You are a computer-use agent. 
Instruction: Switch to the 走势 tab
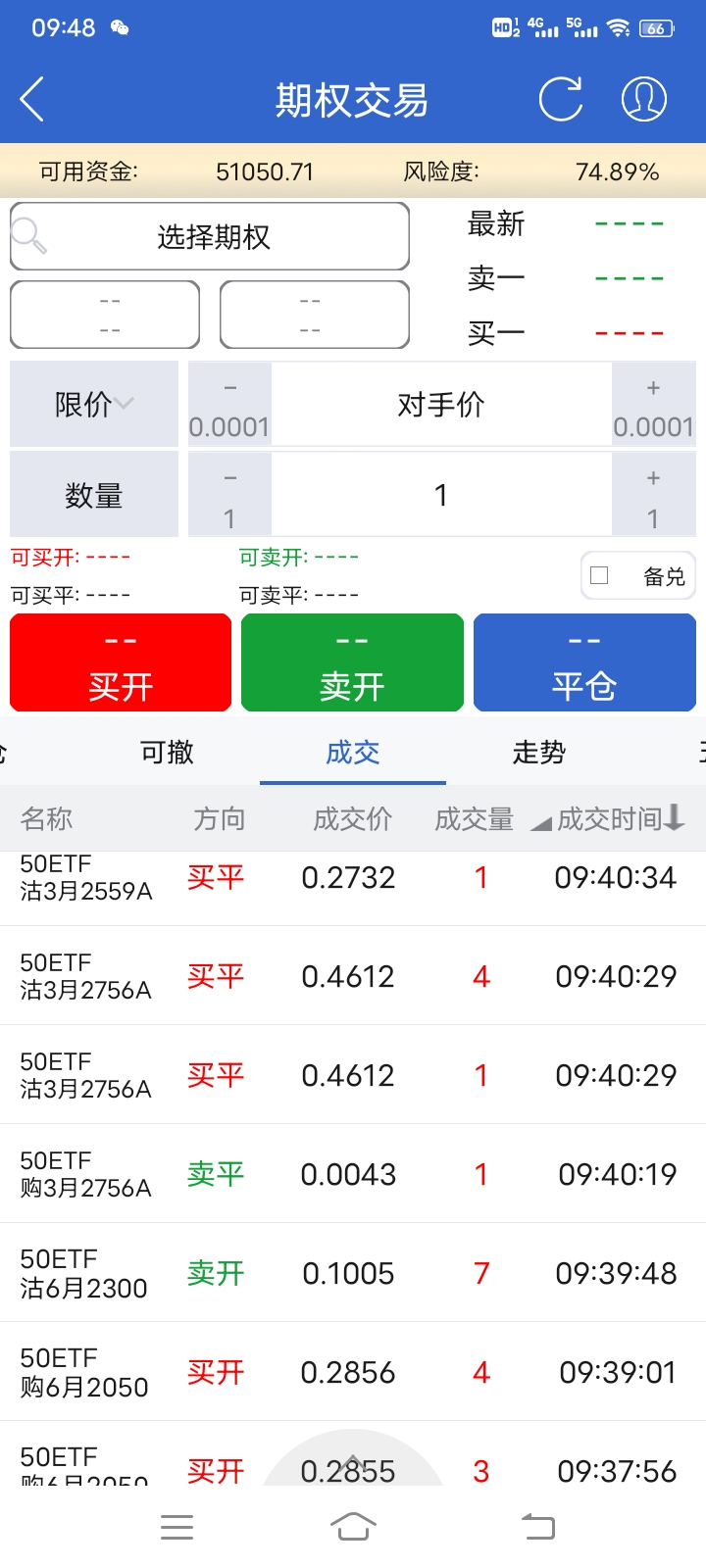tap(538, 752)
